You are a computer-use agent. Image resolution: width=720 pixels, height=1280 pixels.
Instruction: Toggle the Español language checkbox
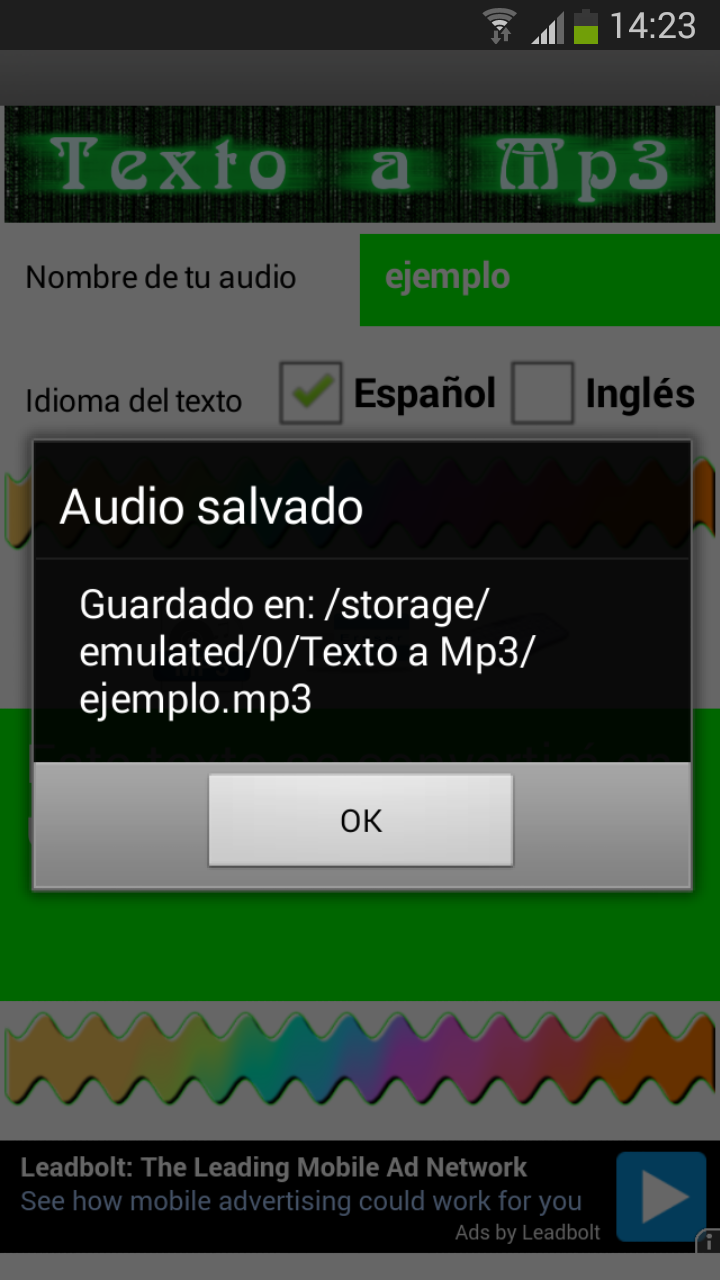tap(311, 393)
